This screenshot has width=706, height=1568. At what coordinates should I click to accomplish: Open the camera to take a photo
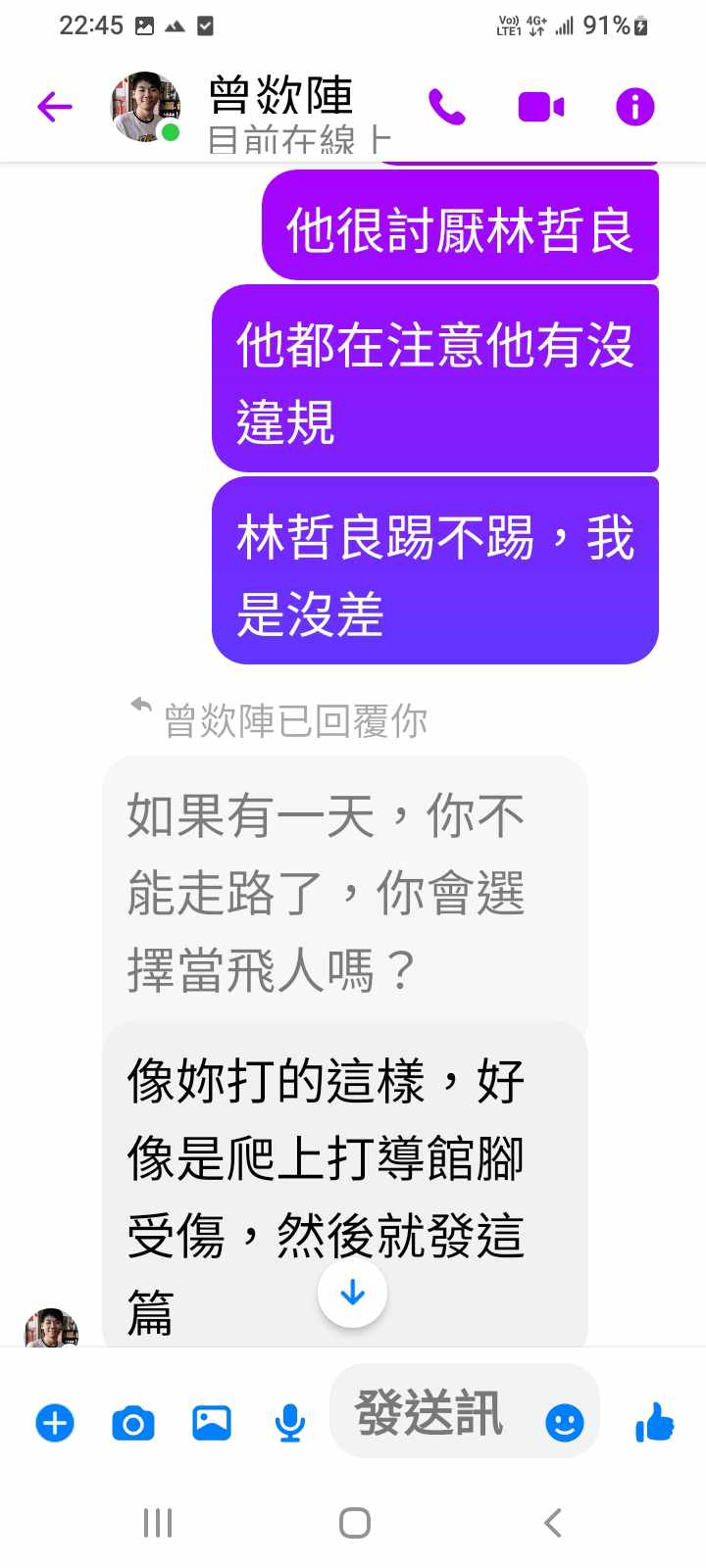(133, 1422)
